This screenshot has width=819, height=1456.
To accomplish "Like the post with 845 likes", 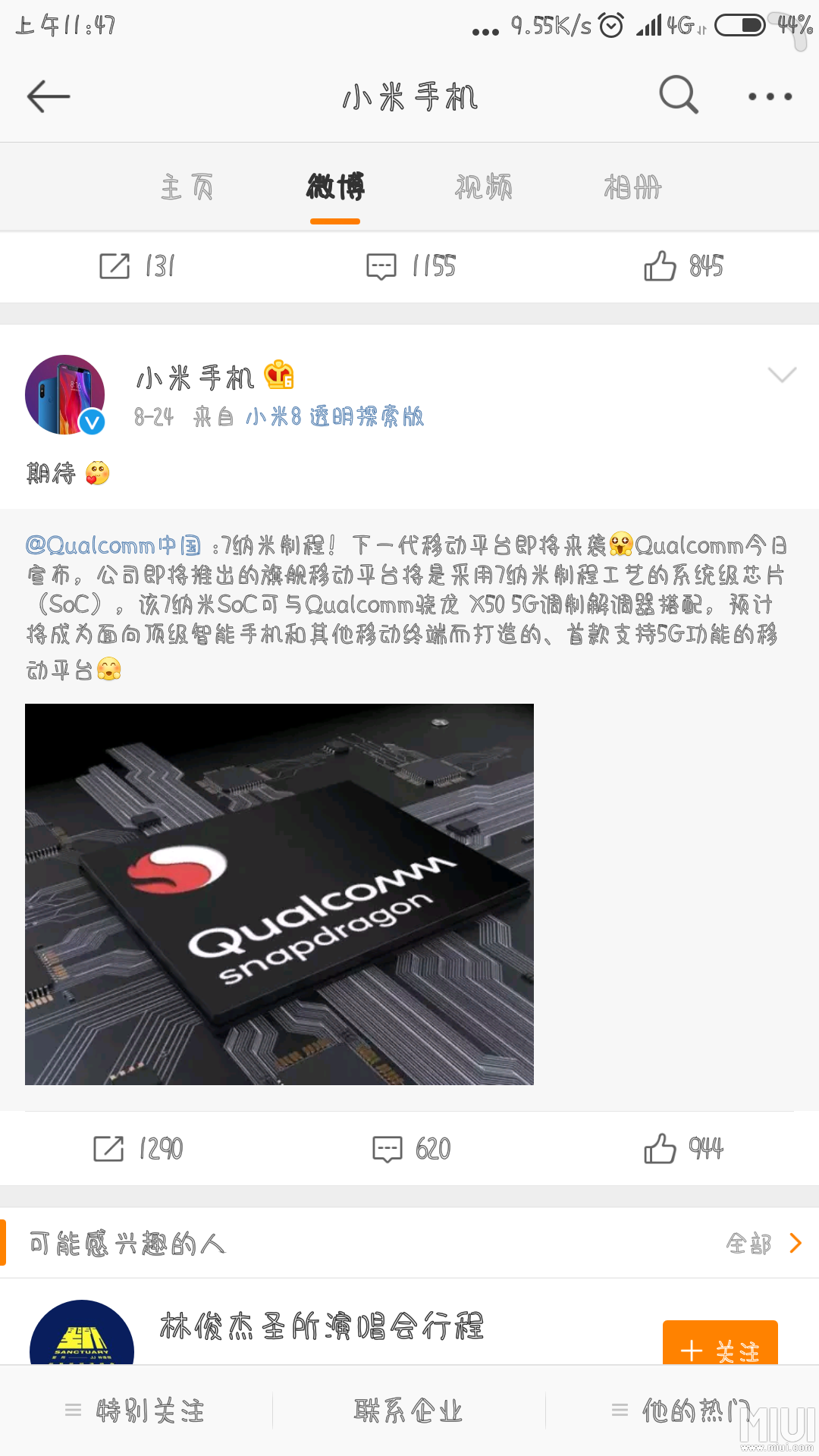I will pos(682,266).
